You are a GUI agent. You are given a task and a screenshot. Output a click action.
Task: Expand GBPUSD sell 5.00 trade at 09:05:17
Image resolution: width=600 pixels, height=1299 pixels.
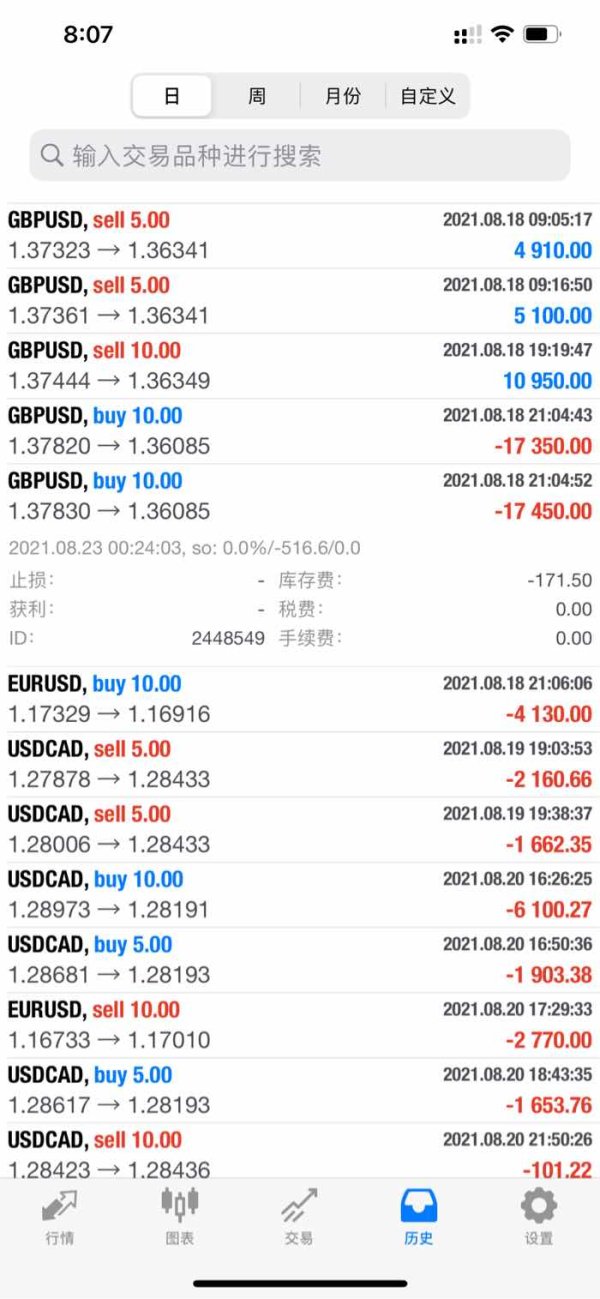(x=300, y=235)
